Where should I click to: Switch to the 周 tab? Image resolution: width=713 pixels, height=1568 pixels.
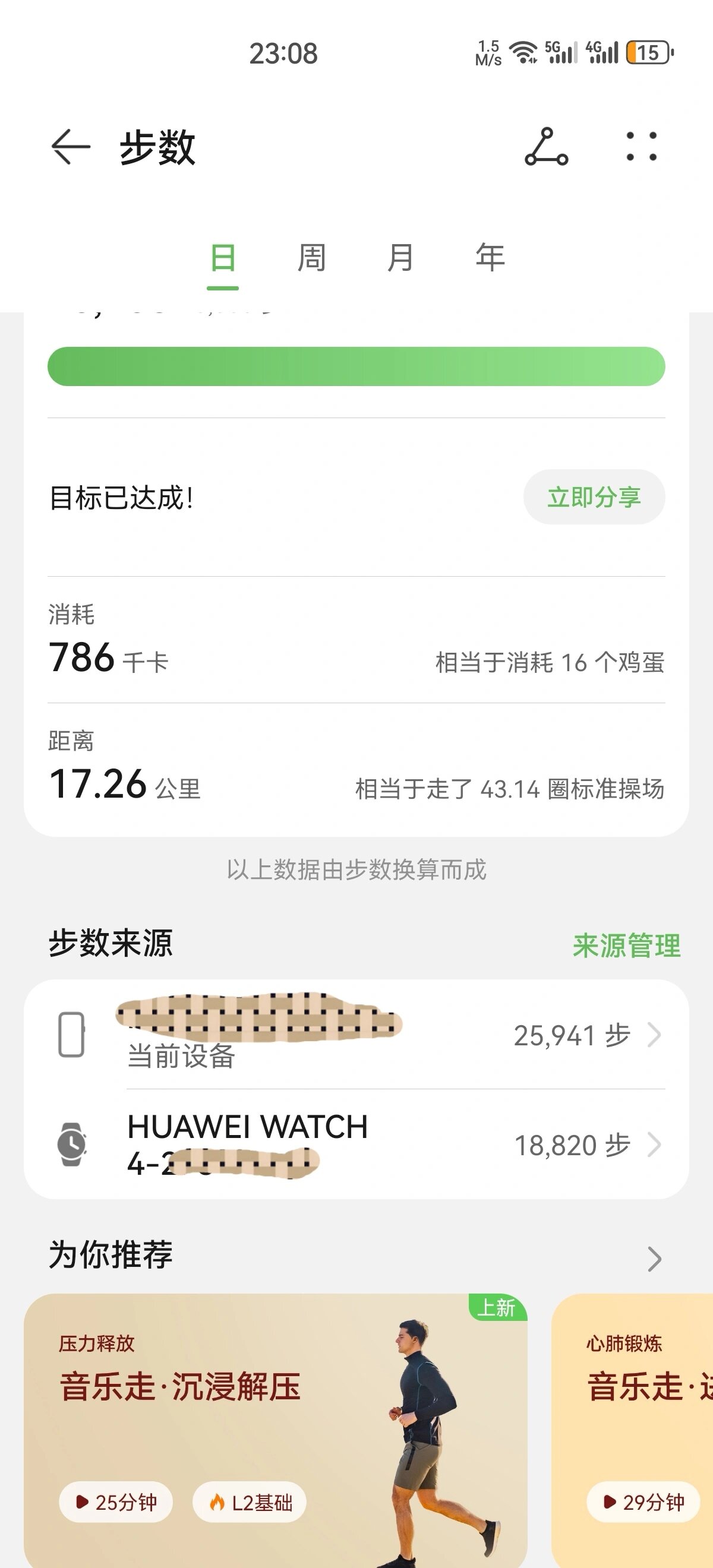tap(311, 258)
